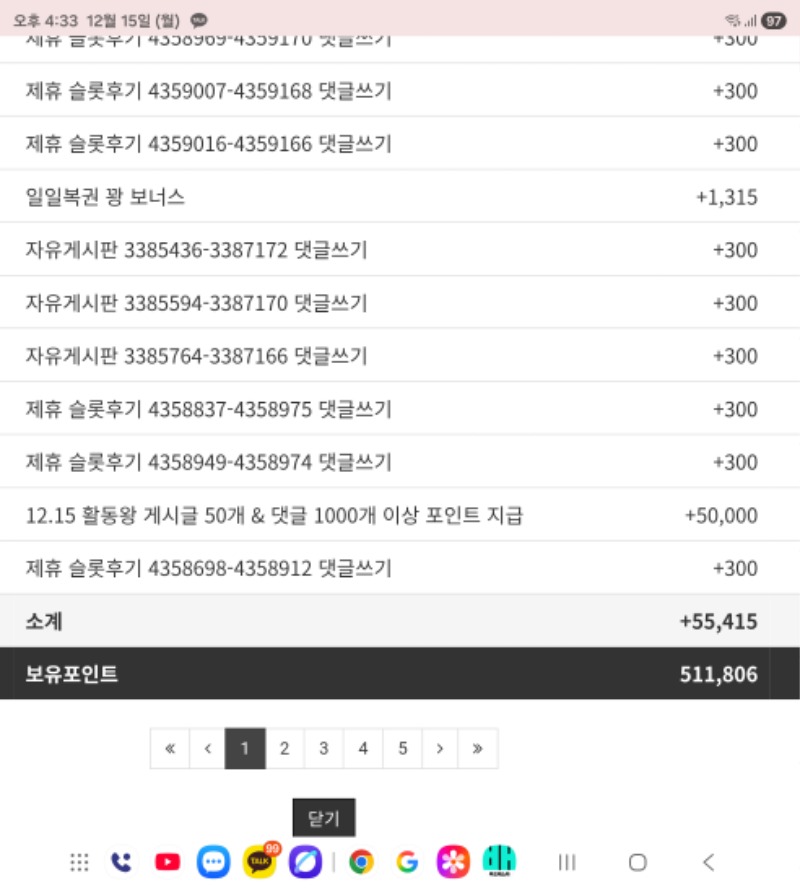800x888 pixels.
Task: Close the point history with 닫기
Action: (x=324, y=818)
